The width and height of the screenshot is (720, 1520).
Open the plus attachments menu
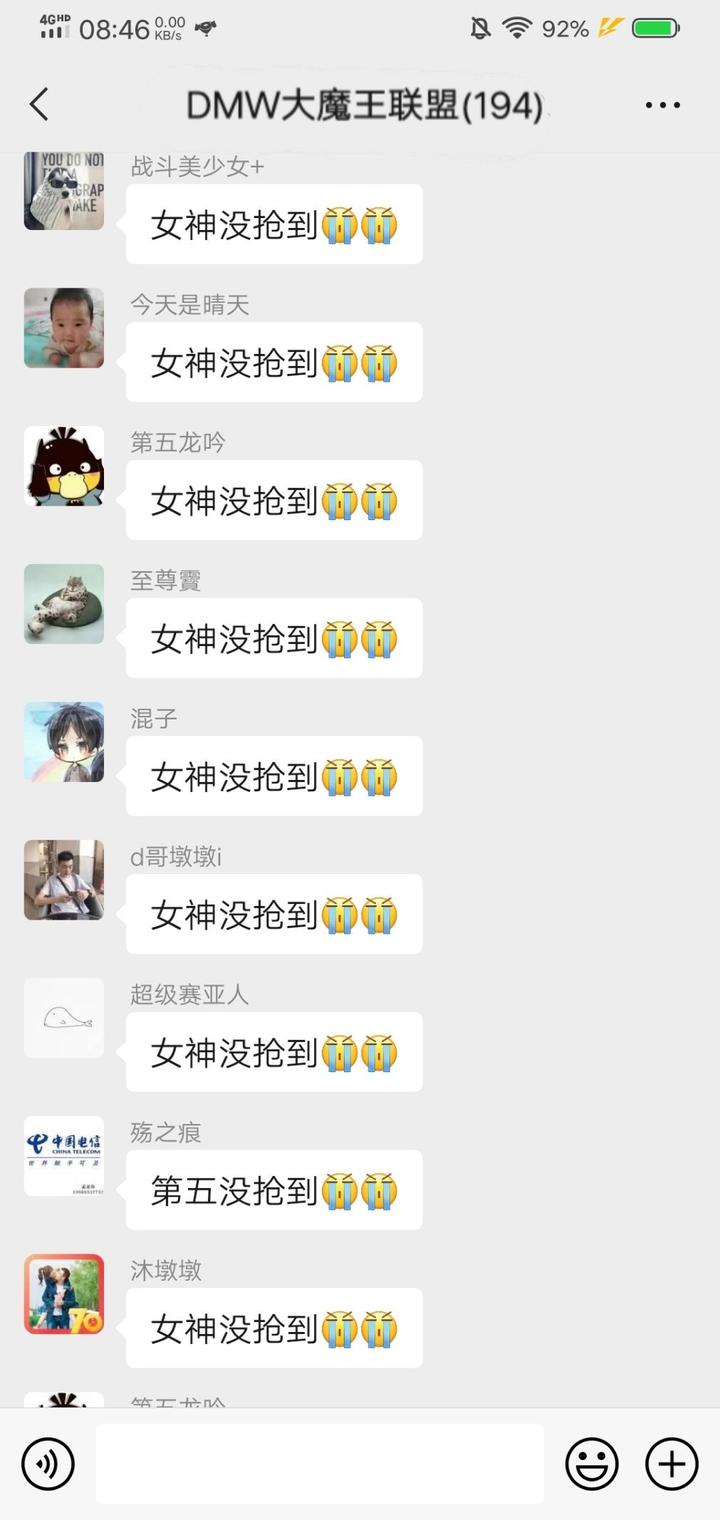click(x=671, y=1464)
